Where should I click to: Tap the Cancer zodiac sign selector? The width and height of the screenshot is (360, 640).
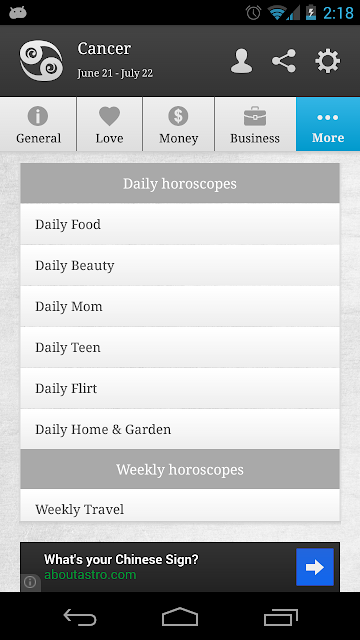(86, 61)
